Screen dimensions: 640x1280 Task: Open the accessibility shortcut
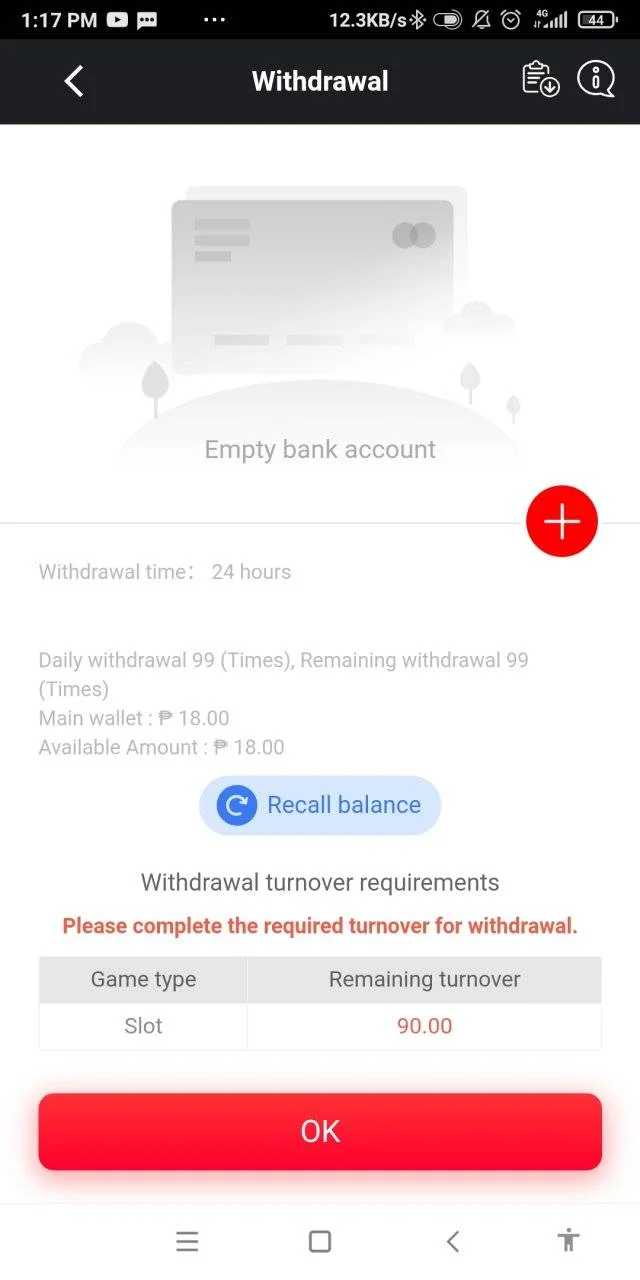point(569,1241)
